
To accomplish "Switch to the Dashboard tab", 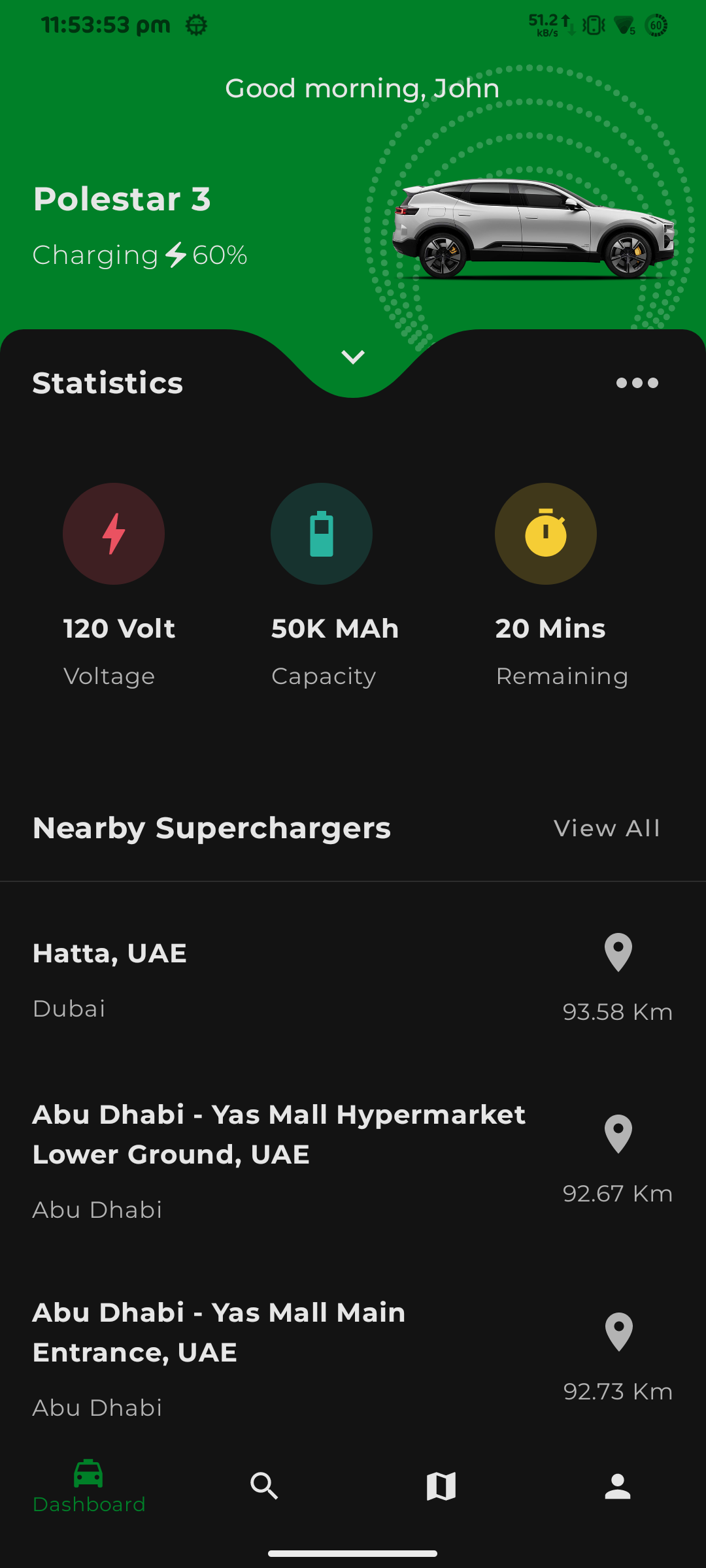I will point(89,1486).
